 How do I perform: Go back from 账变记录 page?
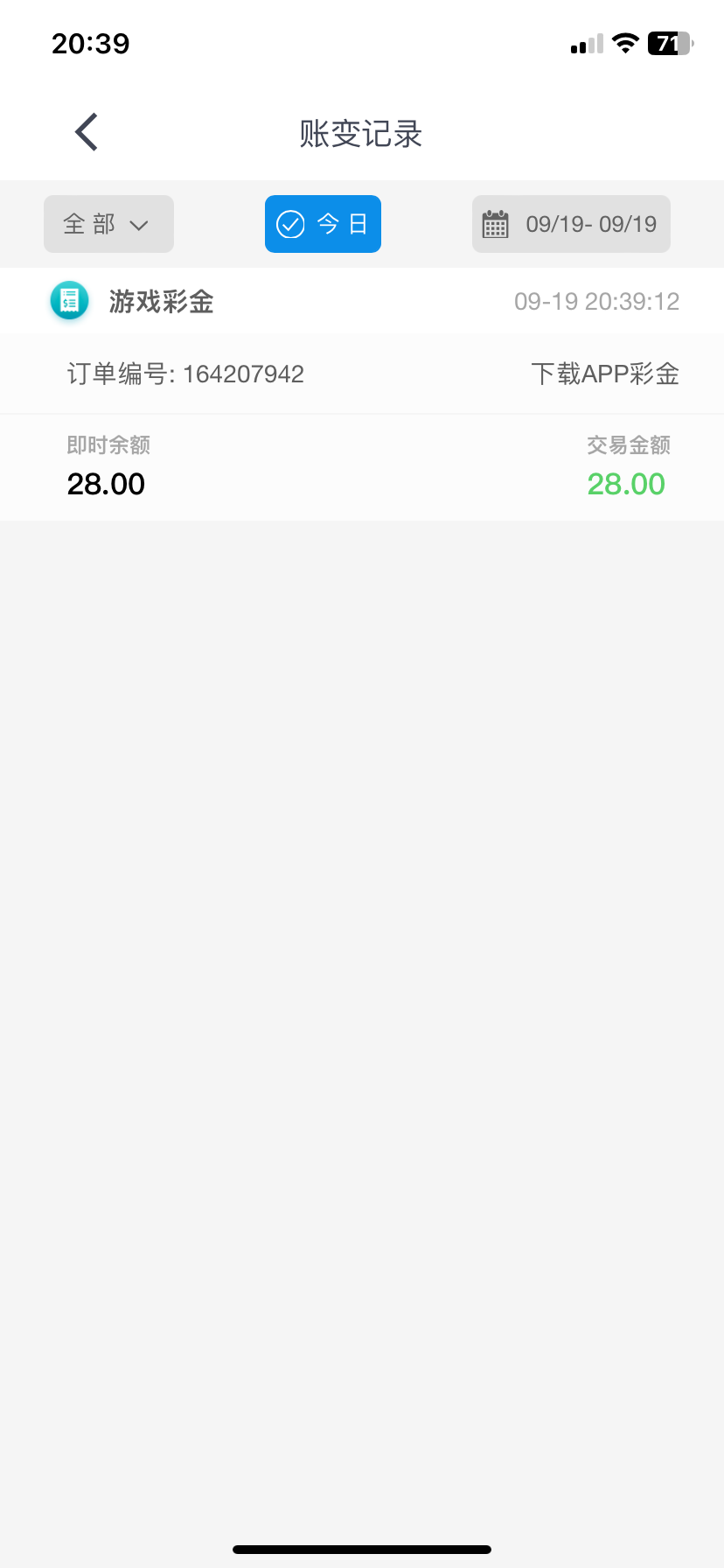click(87, 133)
